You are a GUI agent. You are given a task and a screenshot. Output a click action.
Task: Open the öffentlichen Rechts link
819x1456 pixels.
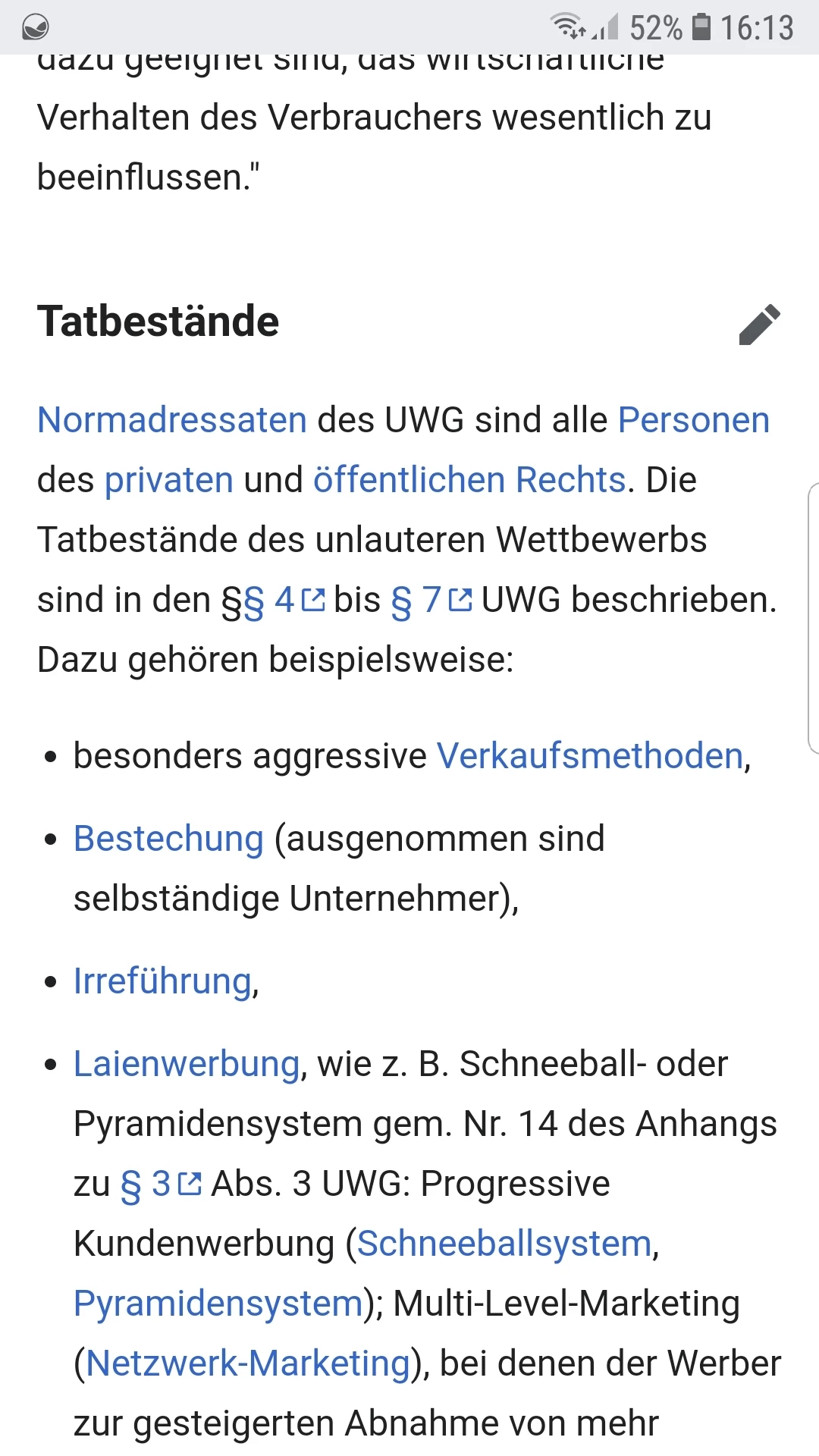point(469,480)
